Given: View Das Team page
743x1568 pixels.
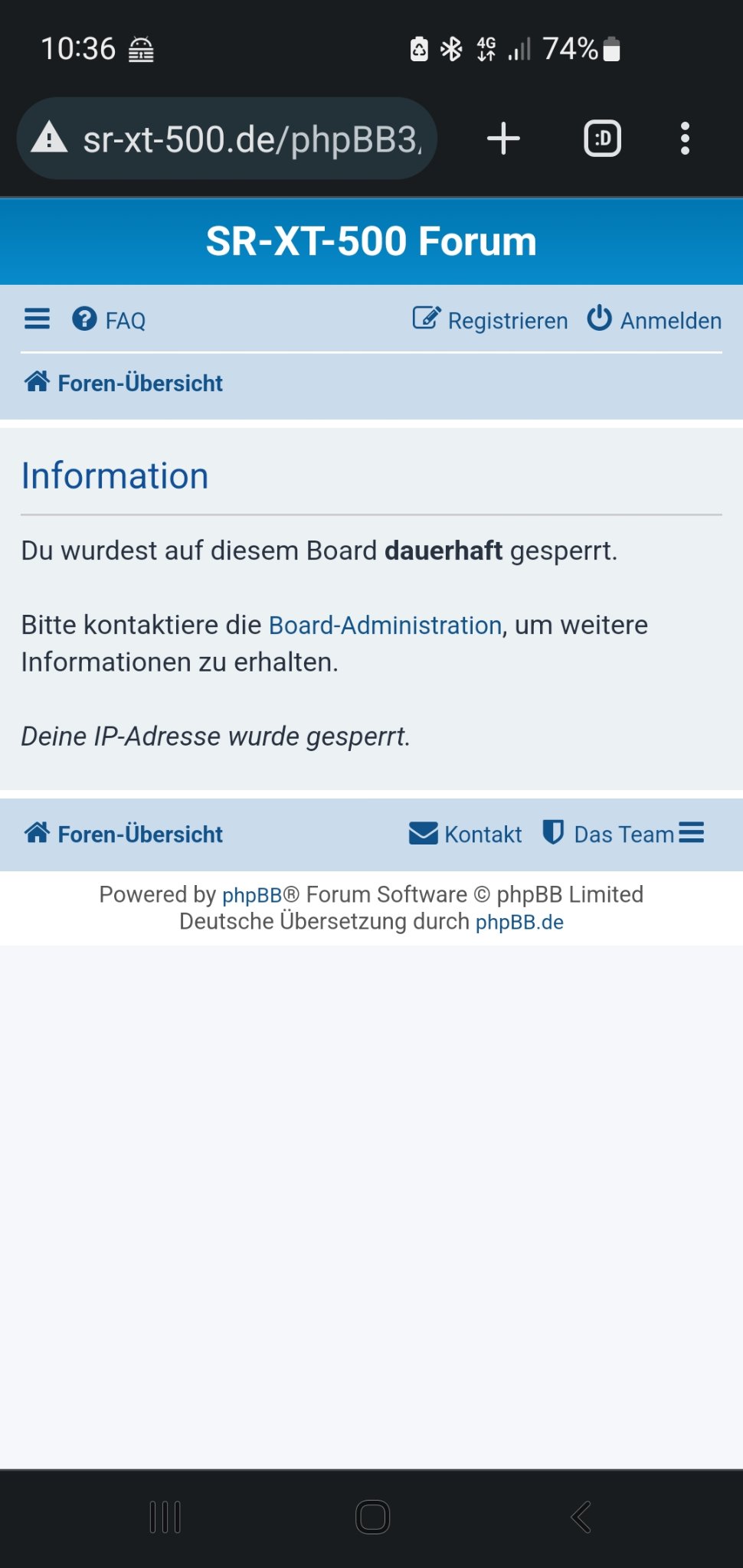Looking at the screenshot, I should click(x=609, y=834).
